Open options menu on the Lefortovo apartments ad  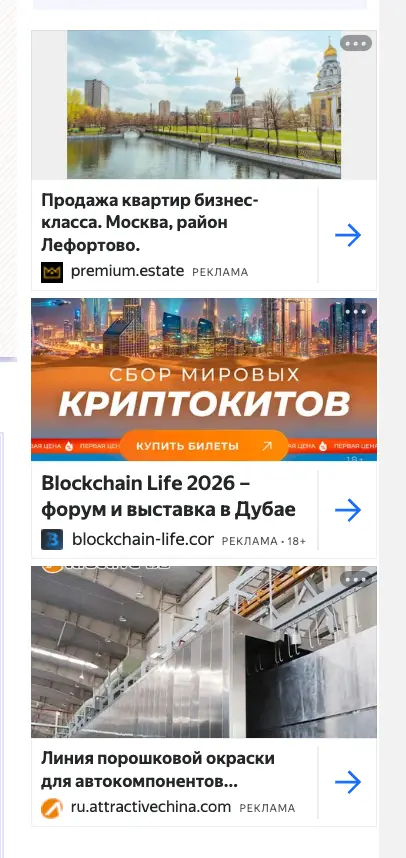(x=356, y=43)
